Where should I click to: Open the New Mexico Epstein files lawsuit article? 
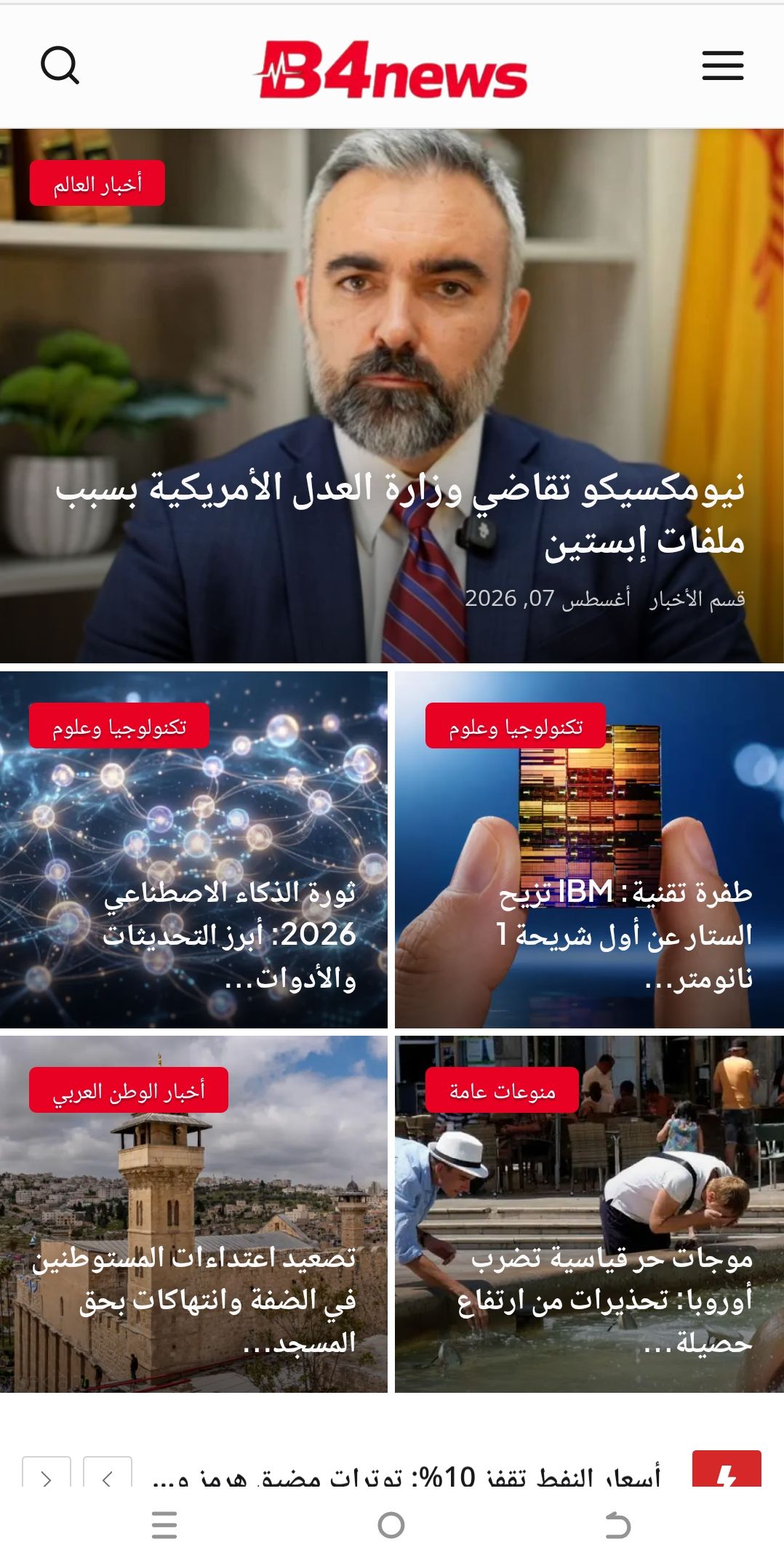pyautogui.click(x=400, y=514)
